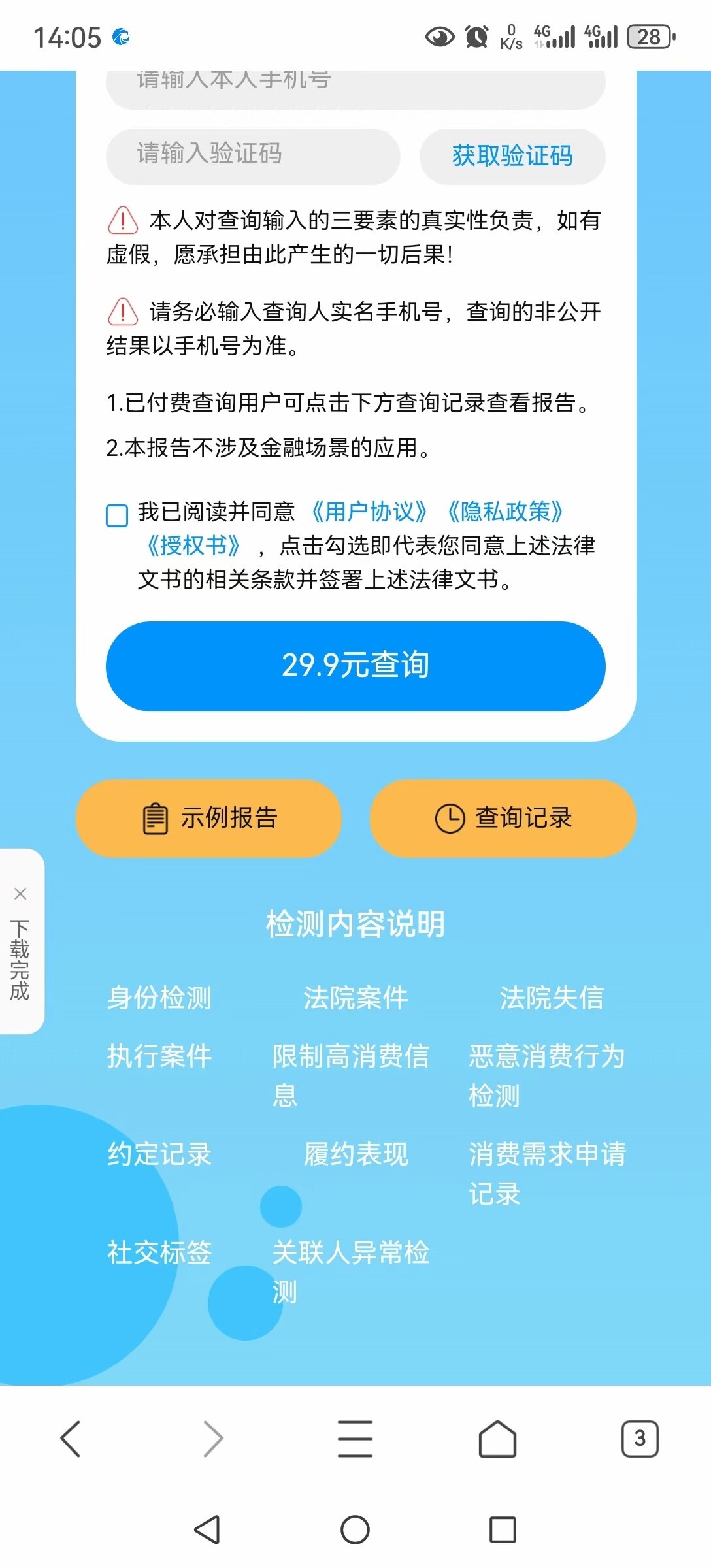Screen dimensions: 711x1568
Task: Tap the verification code input field
Action: pos(253,156)
